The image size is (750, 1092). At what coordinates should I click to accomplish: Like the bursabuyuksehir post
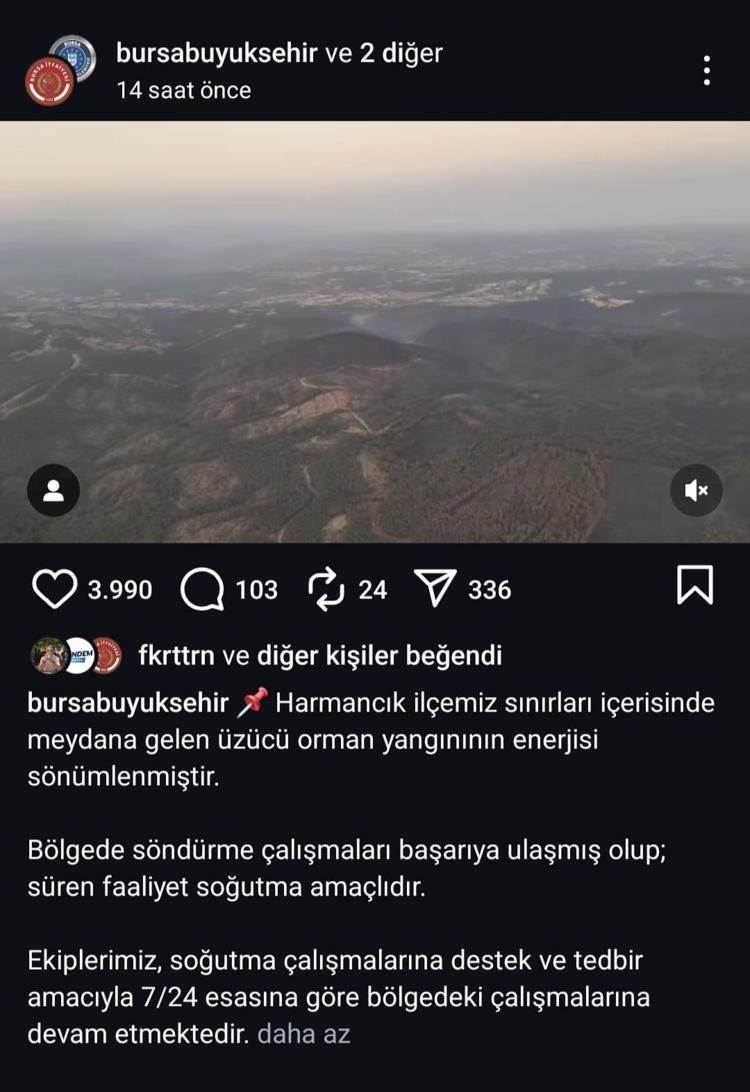(54, 589)
